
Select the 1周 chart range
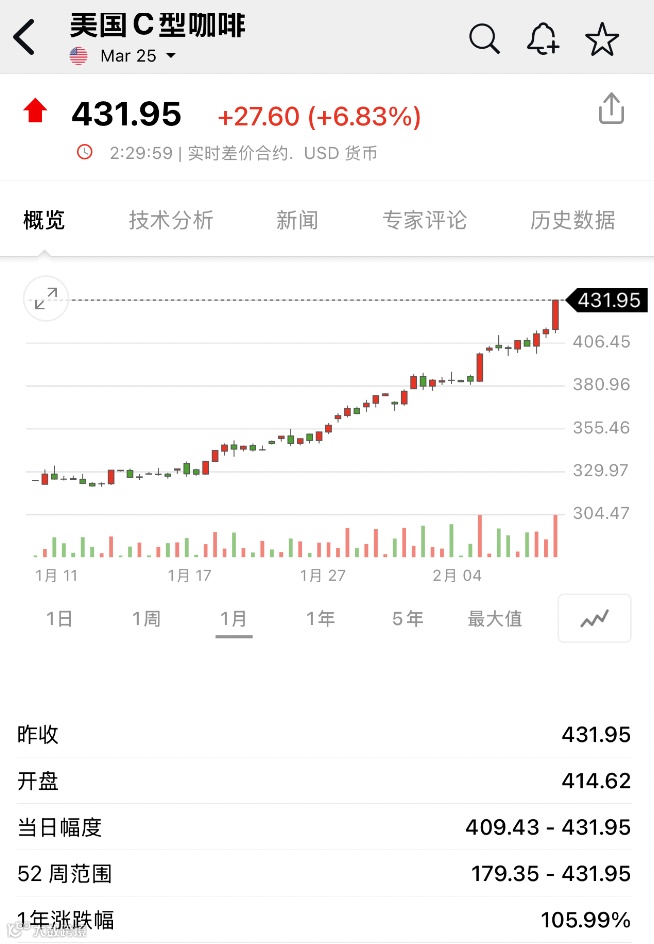click(x=146, y=618)
